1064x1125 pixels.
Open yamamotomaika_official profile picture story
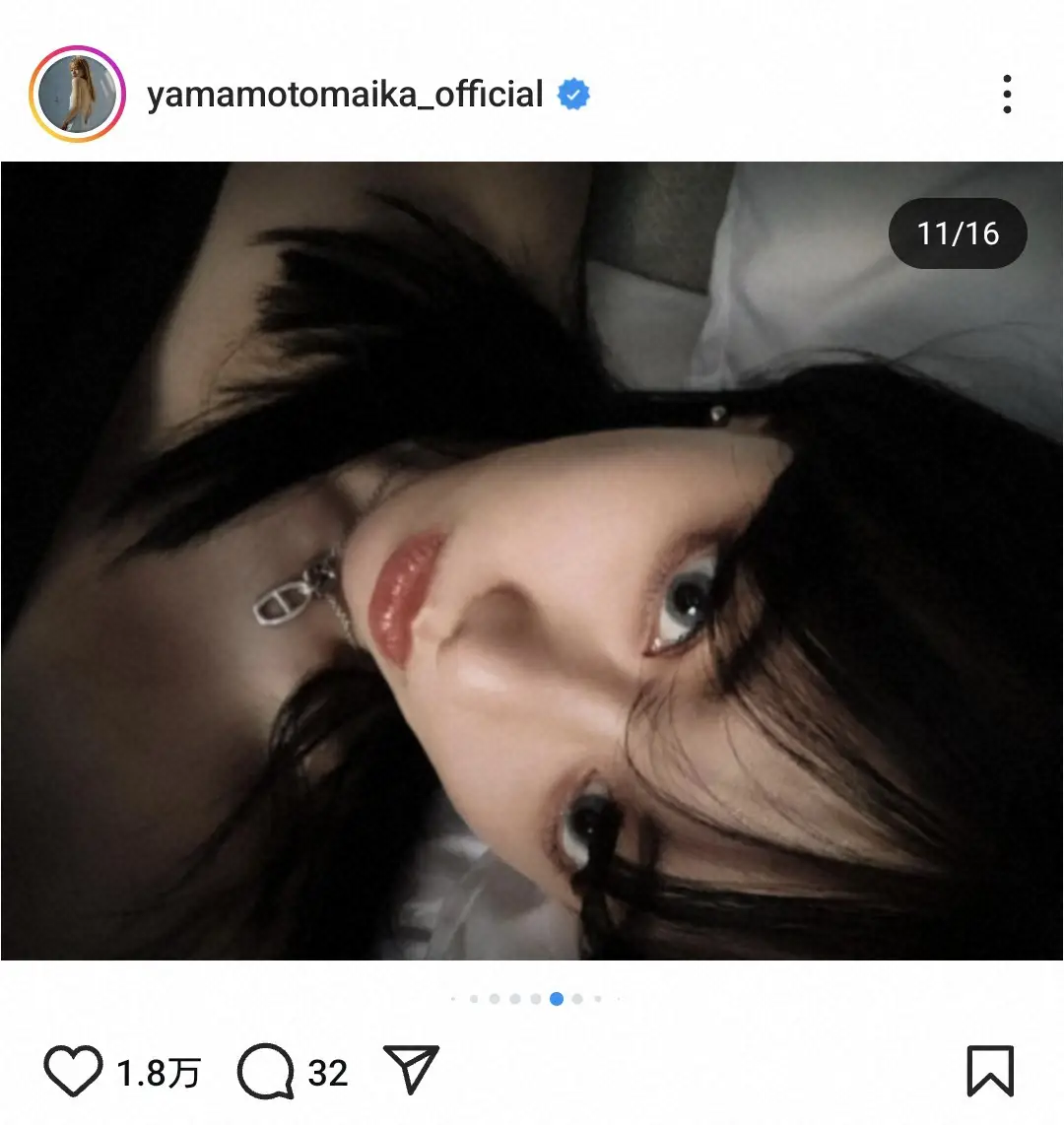pos(78,95)
